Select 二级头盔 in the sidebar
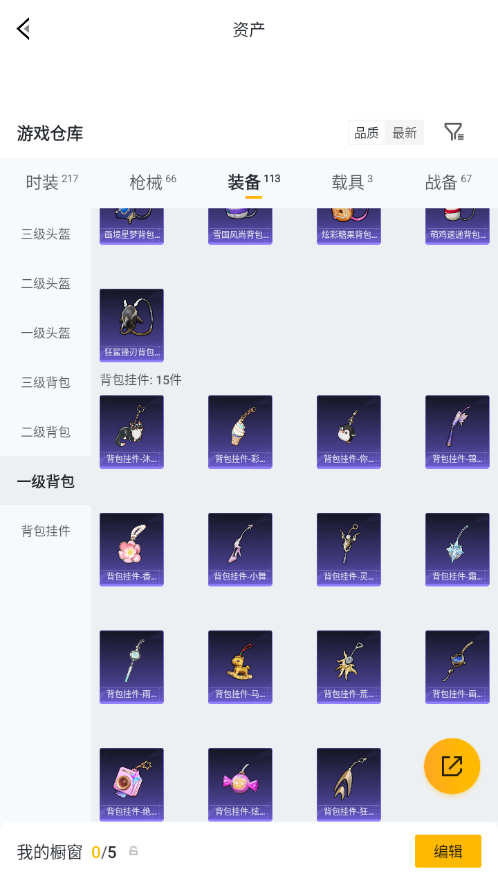Viewport: 498px width, 880px height. [45, 283]
